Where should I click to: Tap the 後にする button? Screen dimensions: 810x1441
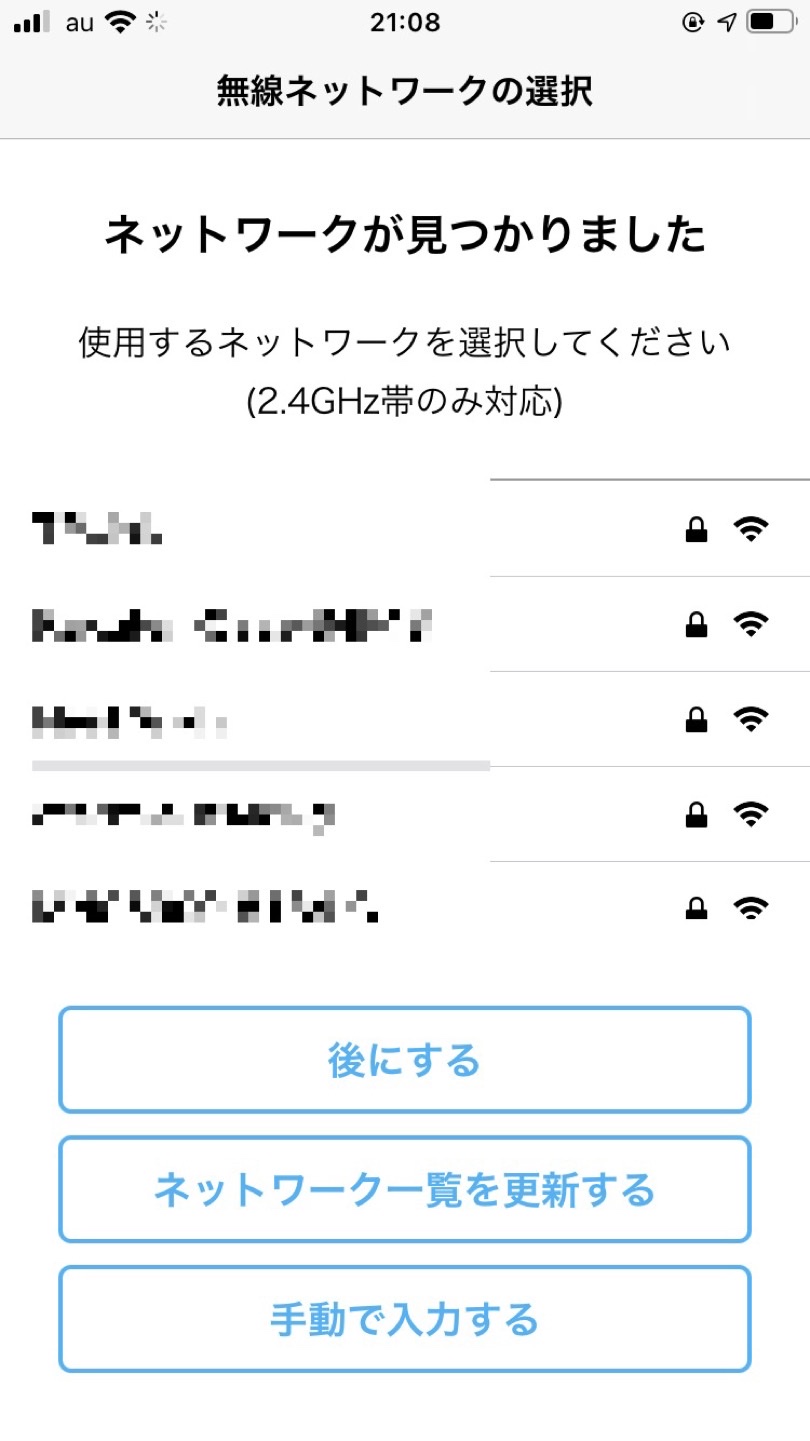pyautogui.click(x=404, y=1060)
